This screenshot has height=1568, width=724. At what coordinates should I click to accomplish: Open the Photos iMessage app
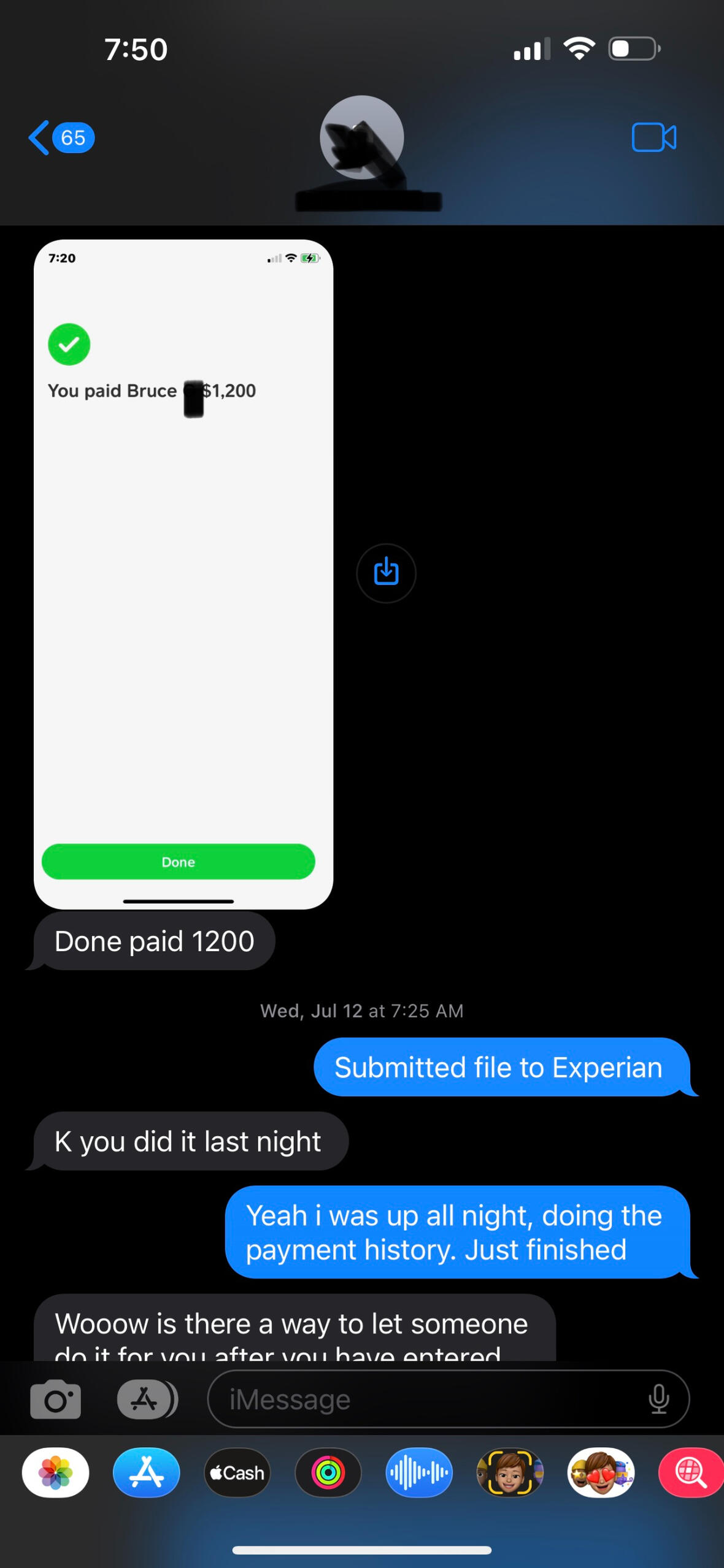(x=55, y=1472)
